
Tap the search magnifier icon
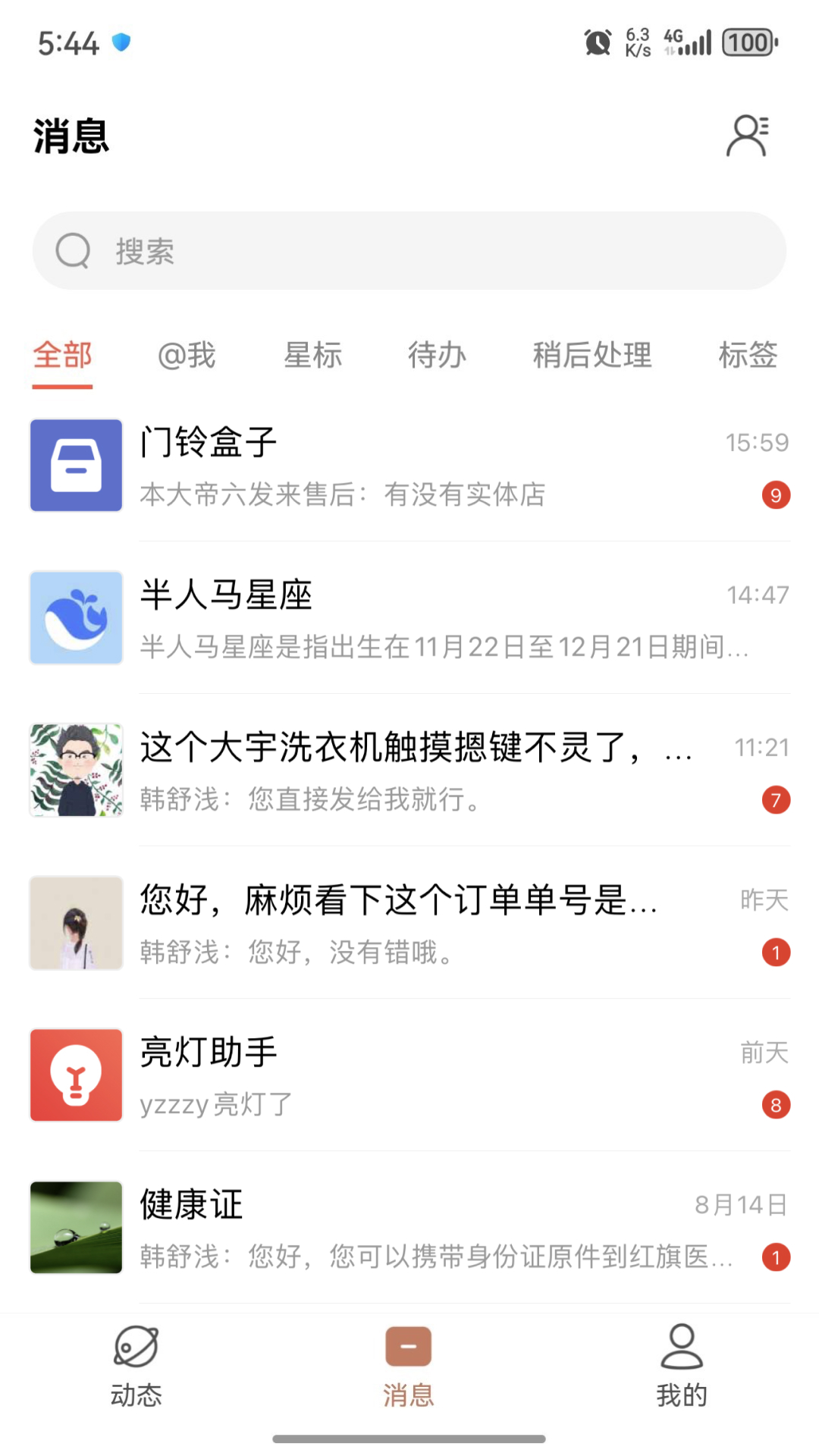coord(72,249)
